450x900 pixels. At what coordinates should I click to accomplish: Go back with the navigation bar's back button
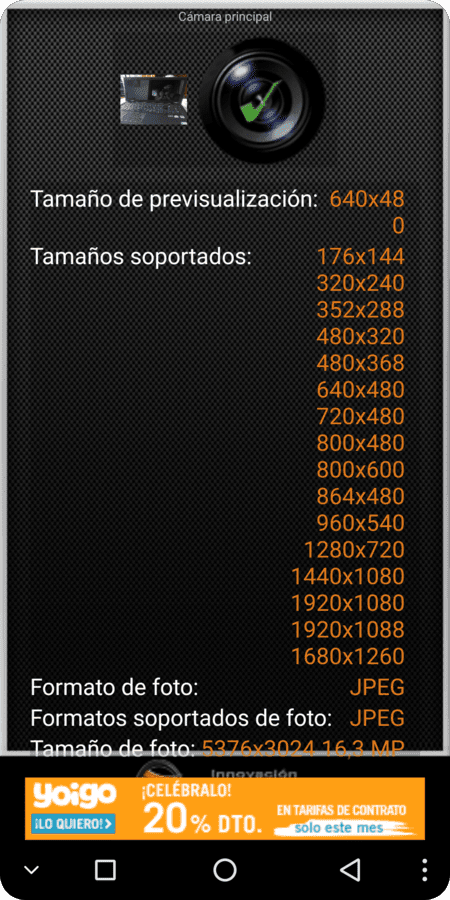click(x=350, y=870)
